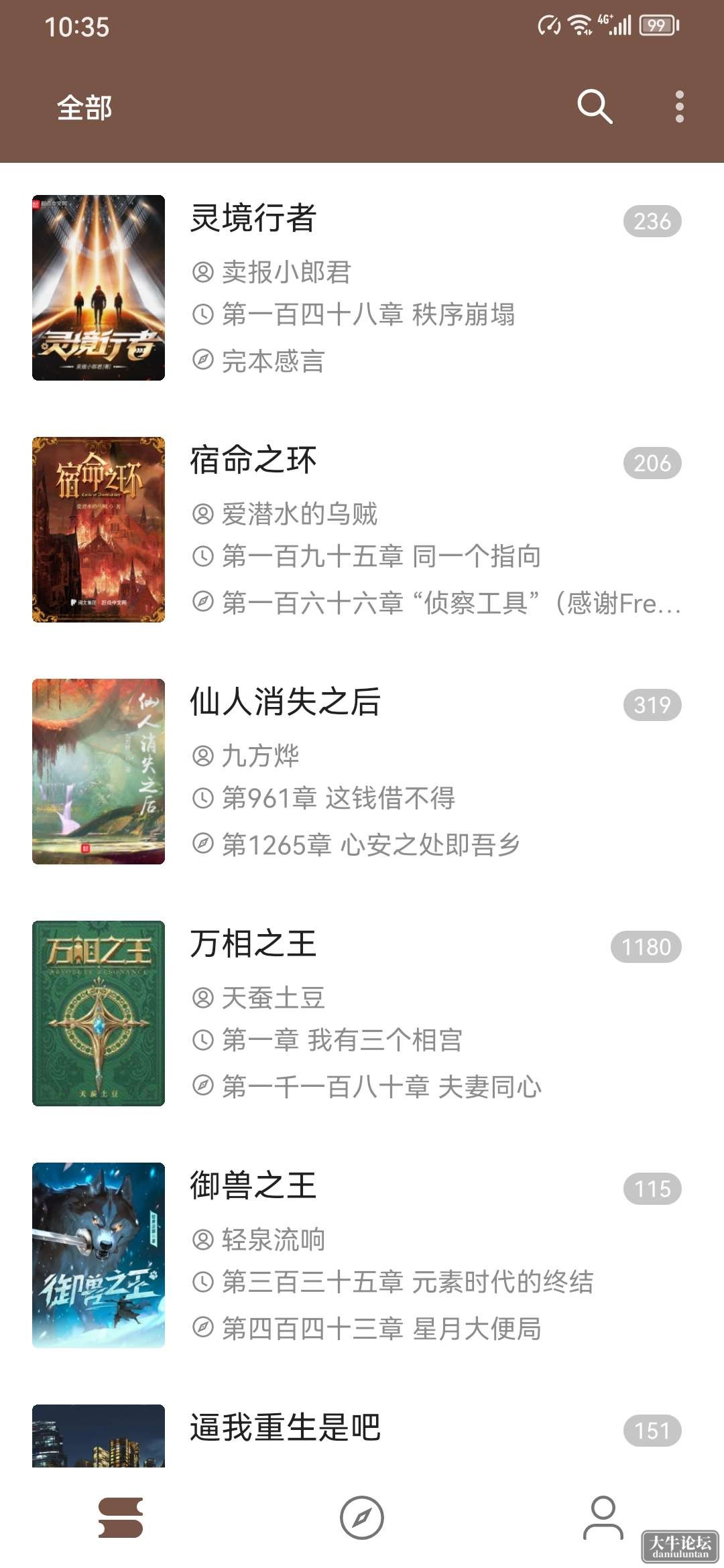Switch to the compass discover tab
The height and width of the screenshot is (1568, 724).
coord(362,1518)
